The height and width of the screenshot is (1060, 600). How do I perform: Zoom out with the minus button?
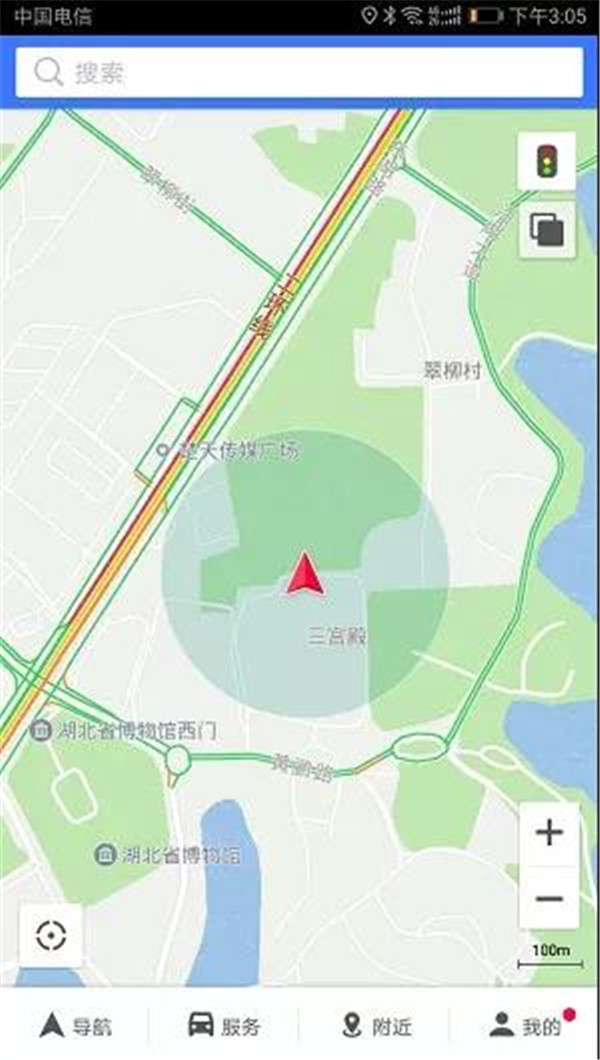549,897
